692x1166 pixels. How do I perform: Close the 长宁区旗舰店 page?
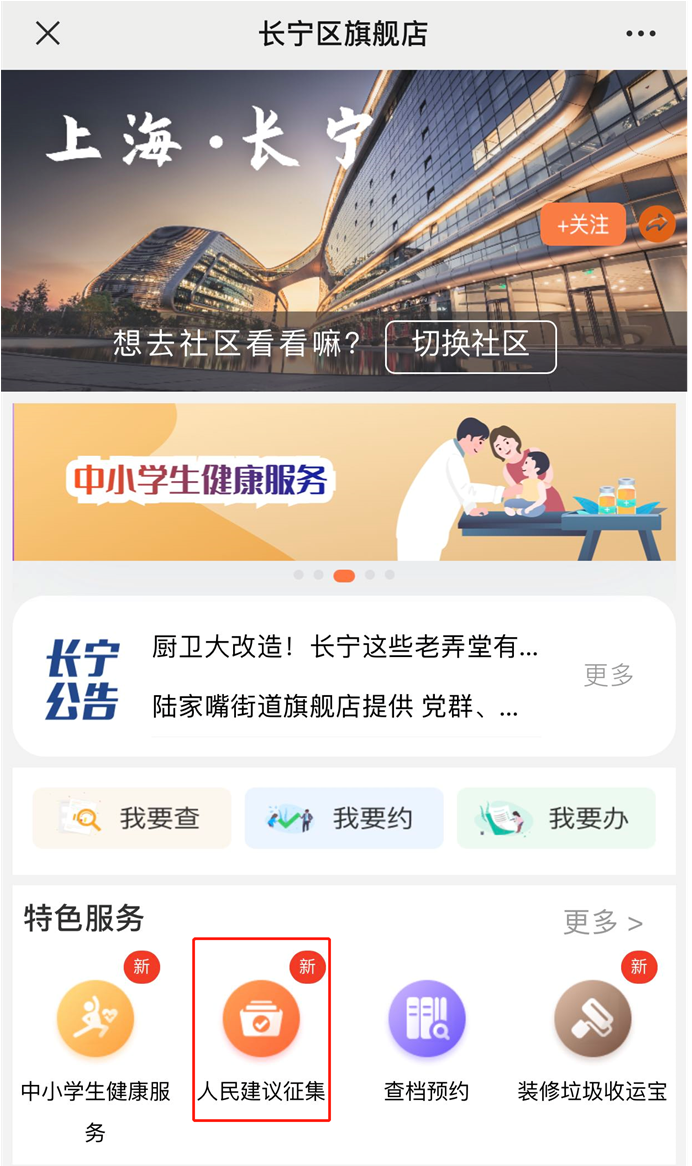pyautogui.click(x=48, y=33)
